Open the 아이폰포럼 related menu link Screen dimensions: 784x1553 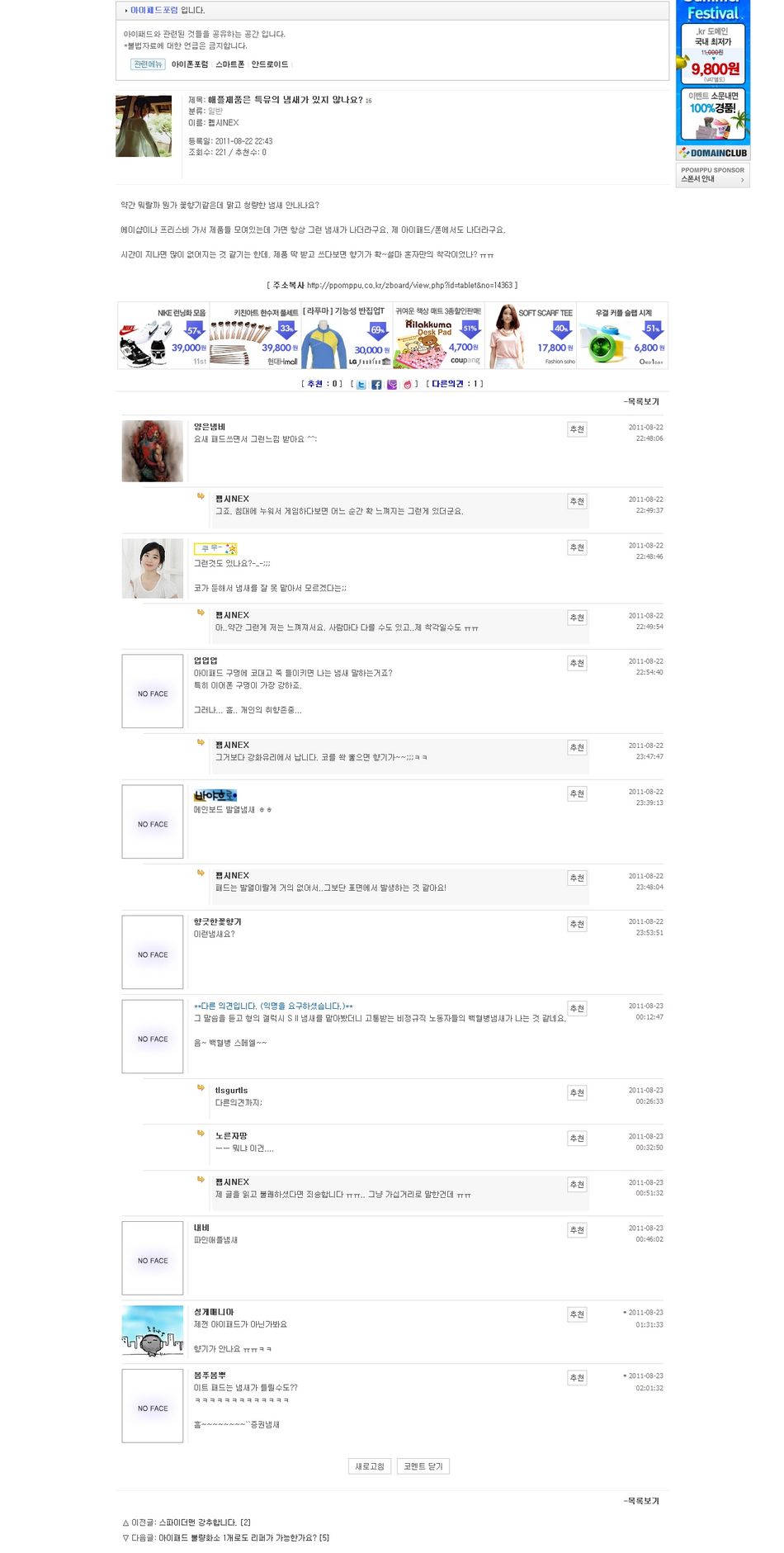point(189,64)
